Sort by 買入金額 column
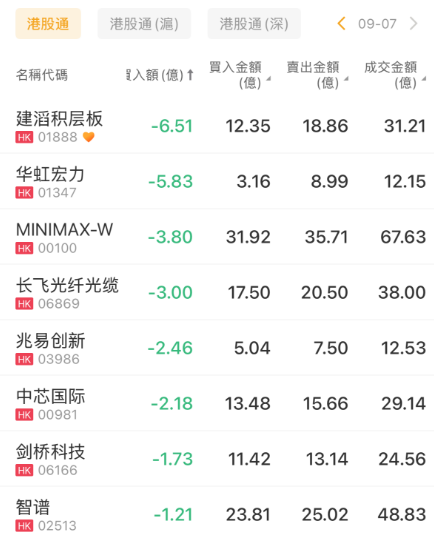 239,75
